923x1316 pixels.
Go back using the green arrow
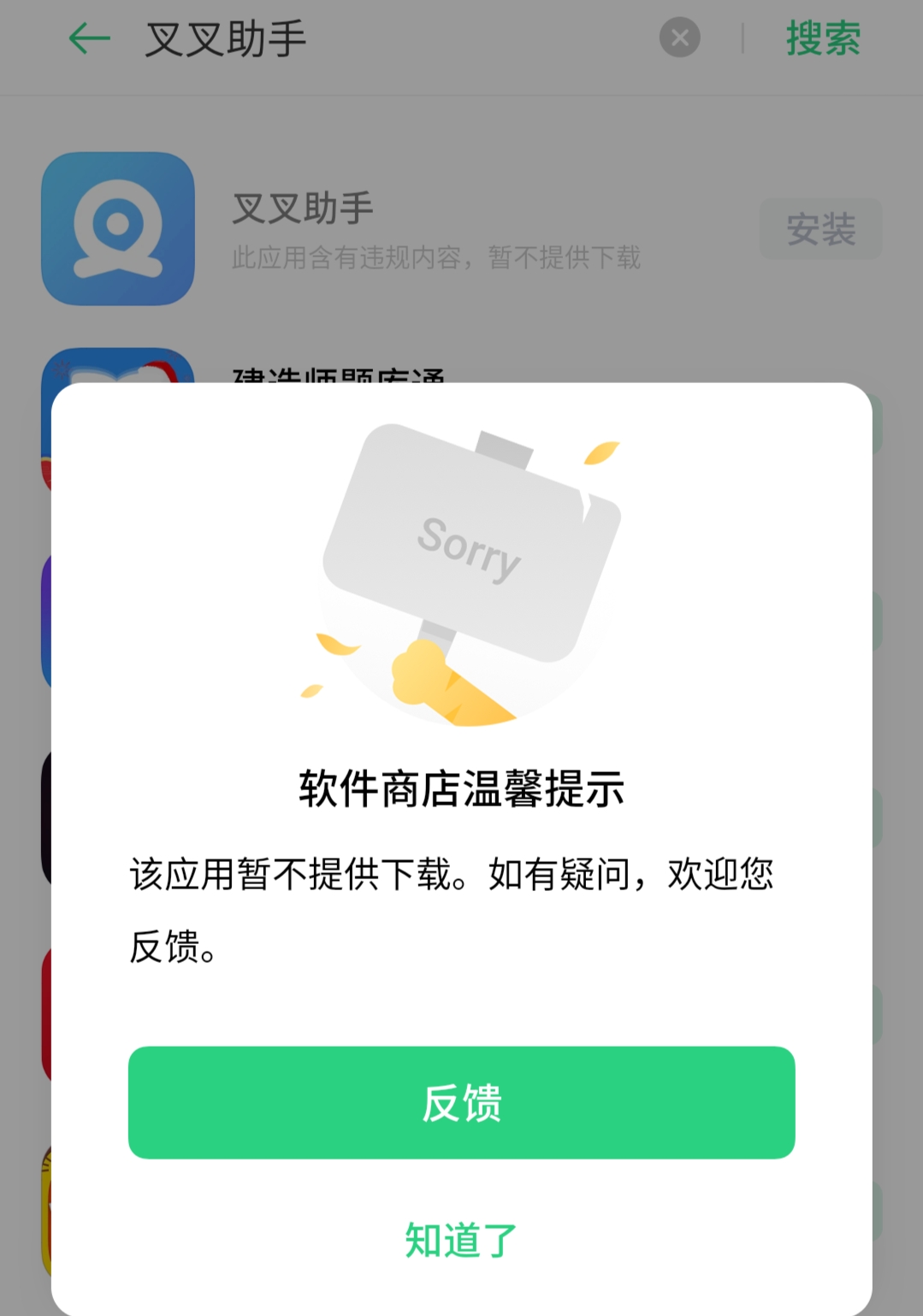coord(89,38)
